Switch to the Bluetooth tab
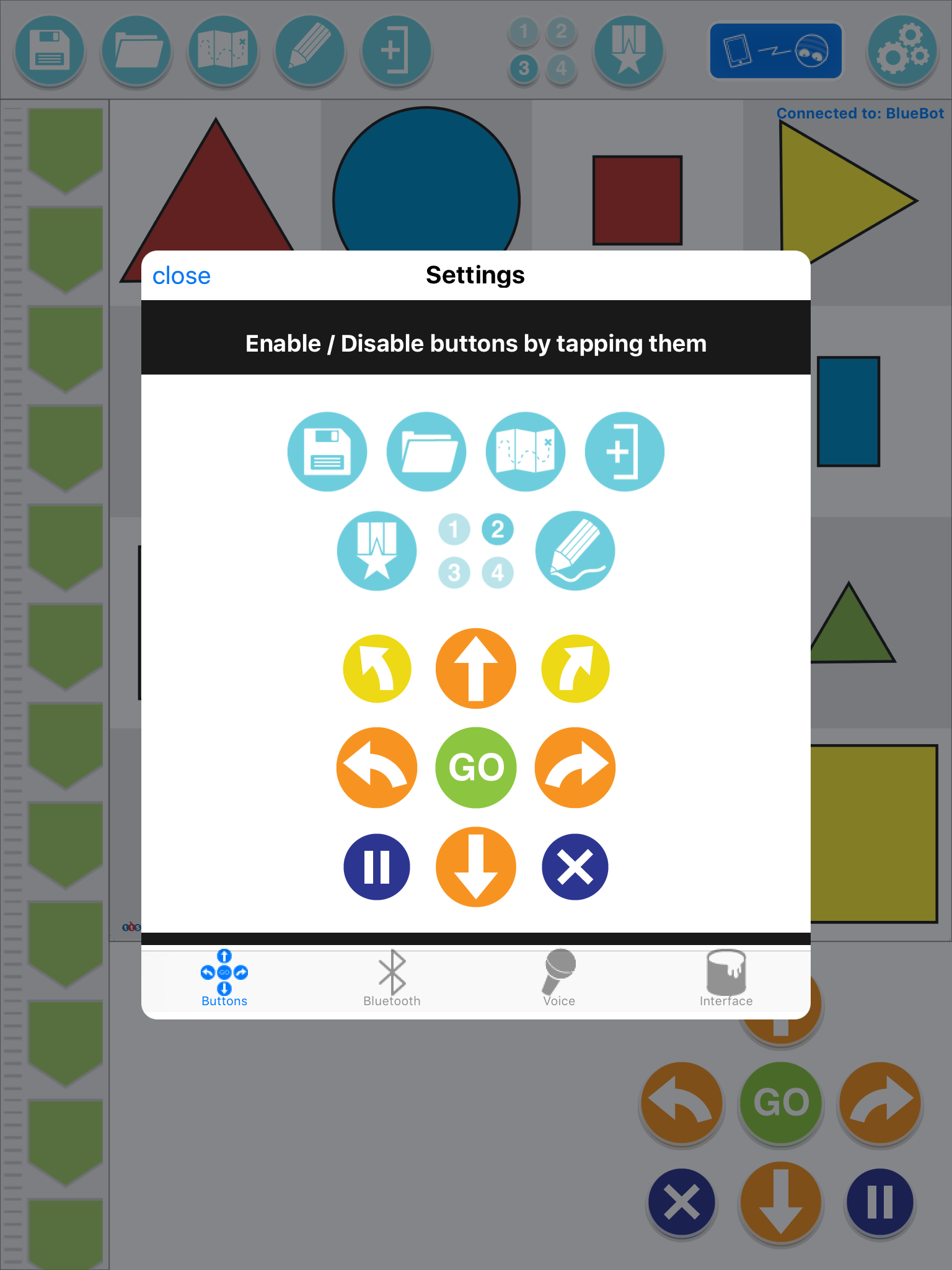The height and width of the screenshot is (1270, 952). (x=392, y=979)
